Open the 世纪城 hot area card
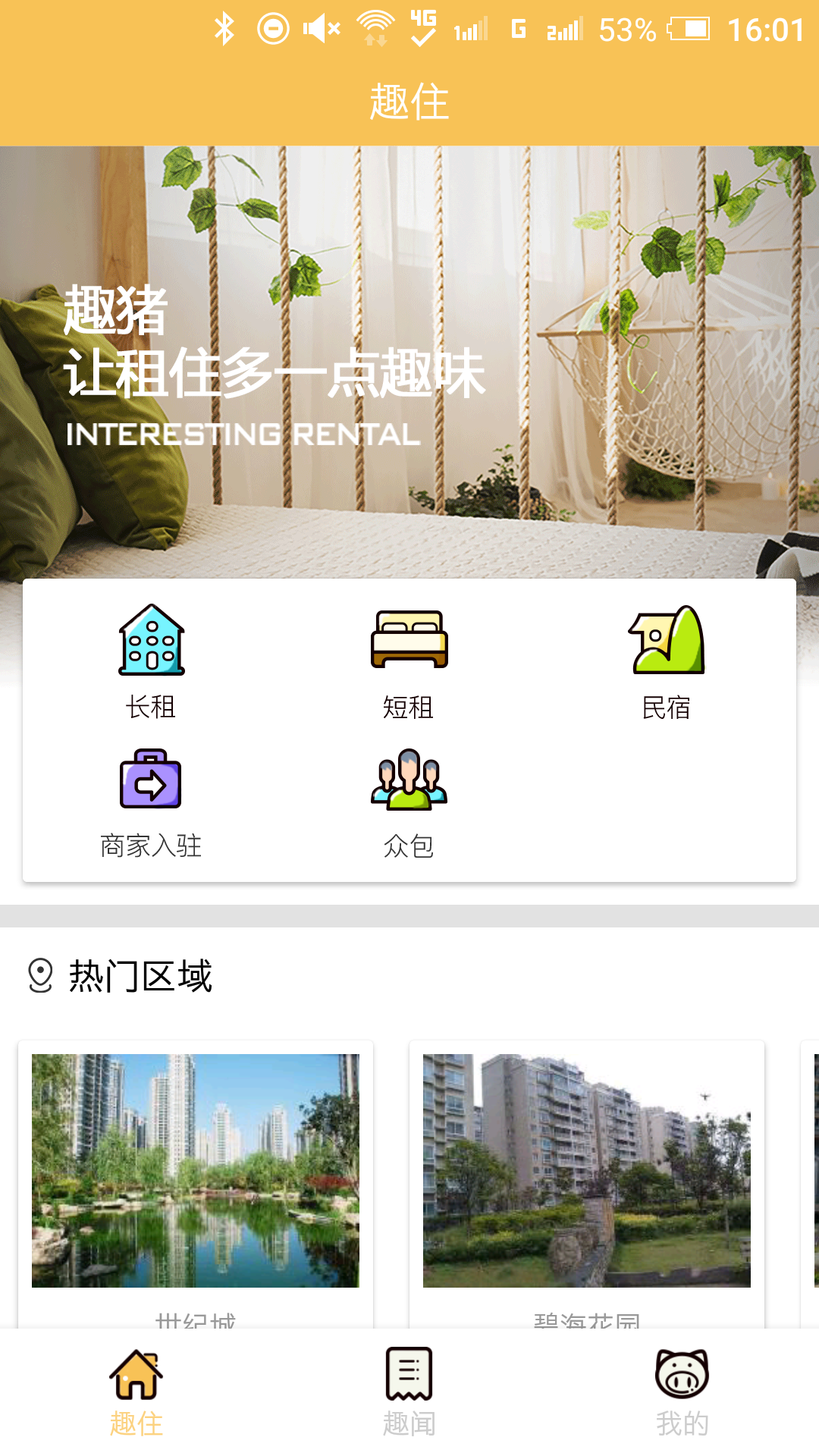Image resolution: width=819 pixels, height=1456 pixels. pyautogui.click(x=196, y=1185)
